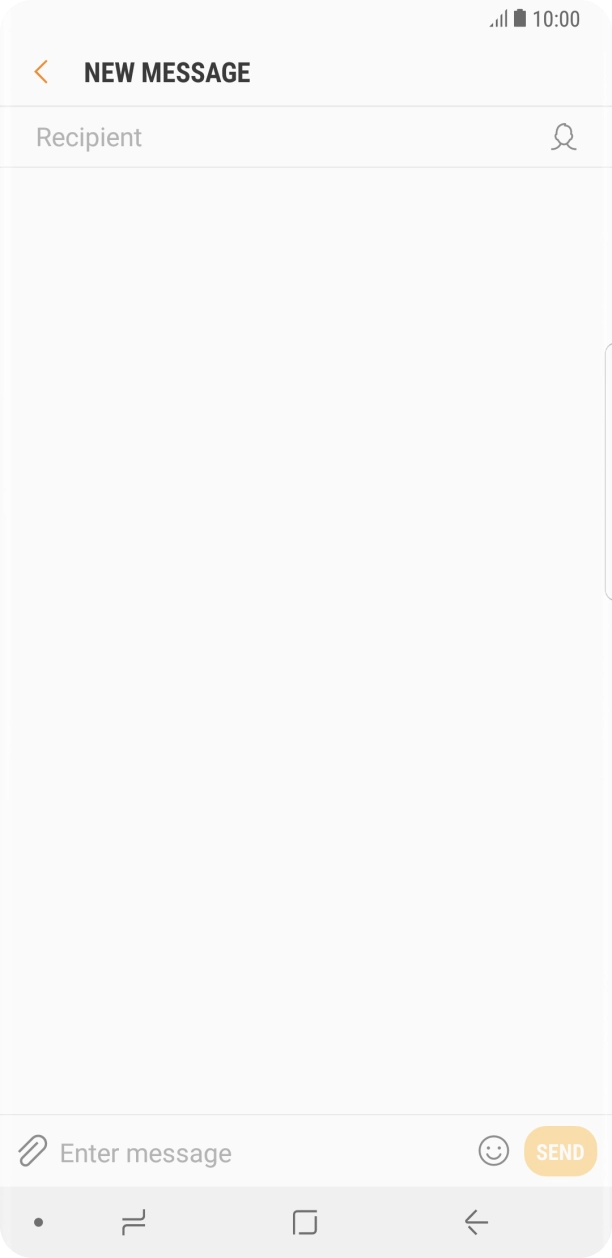
Task: Hit the SEND button
Action: (x=560, y=1152)
